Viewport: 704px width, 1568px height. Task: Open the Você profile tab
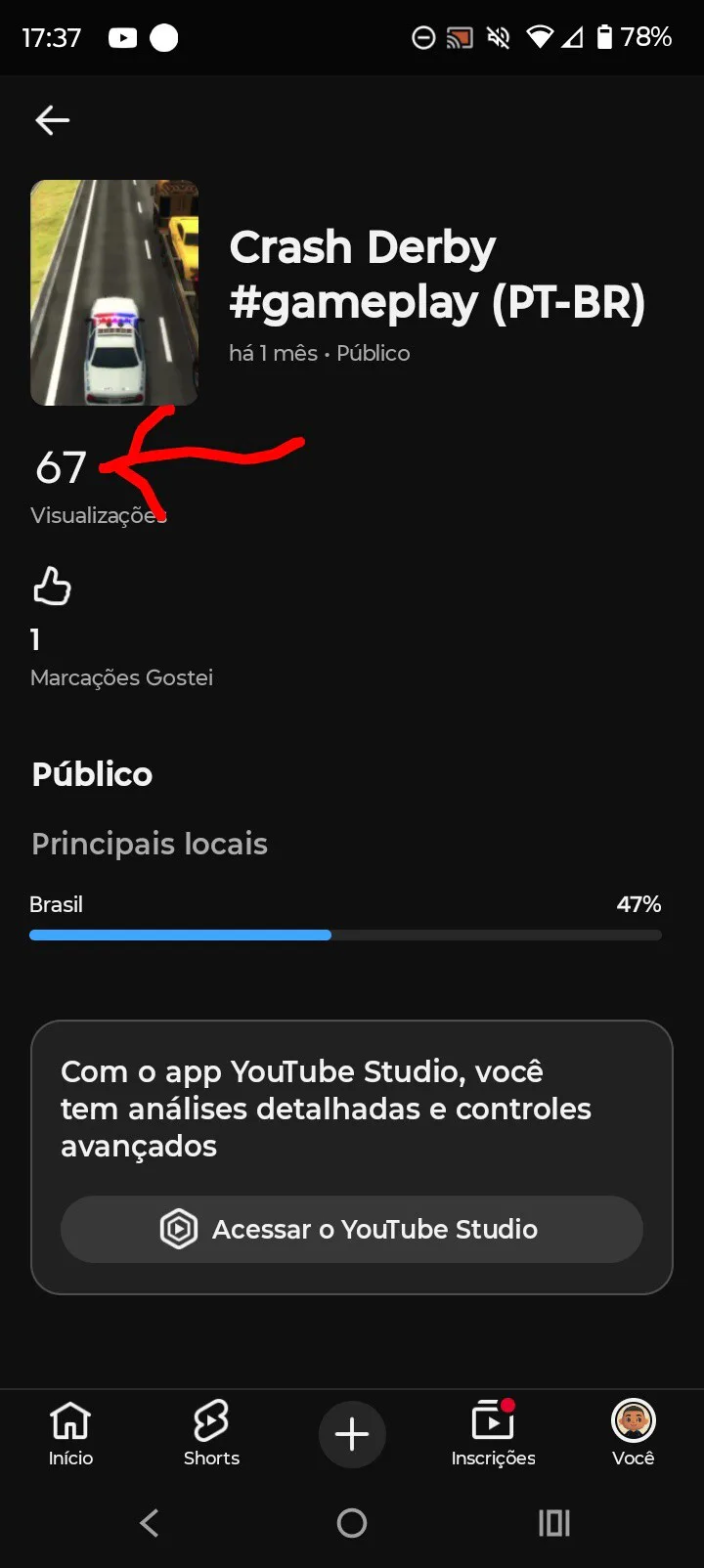pyautogui.click(x=633, y=1433)
